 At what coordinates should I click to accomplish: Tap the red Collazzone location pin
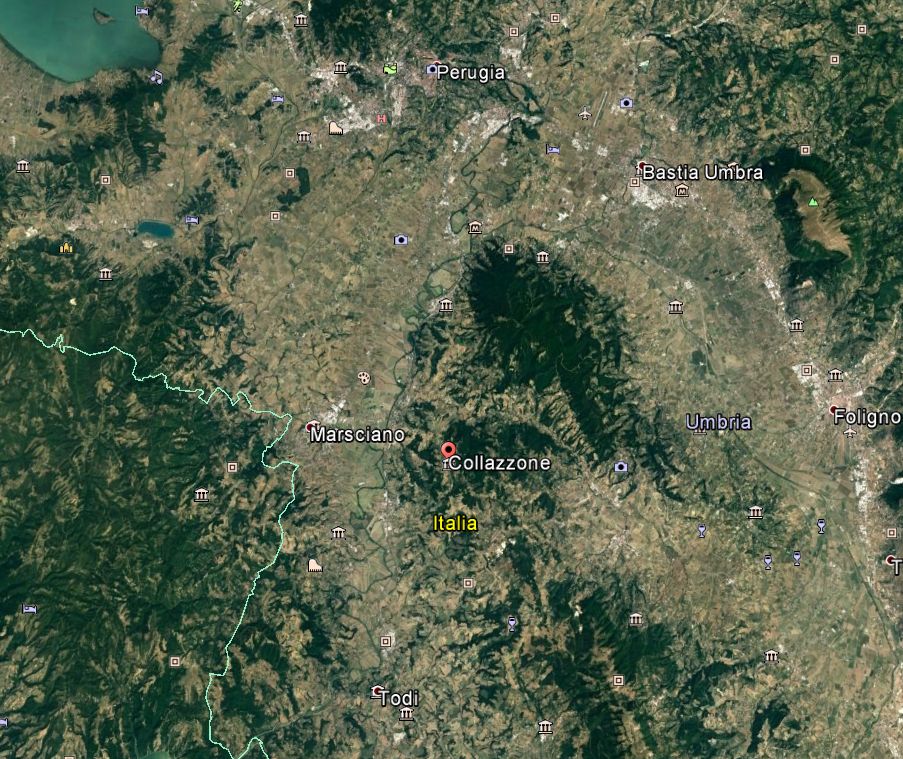pos(448,452)
